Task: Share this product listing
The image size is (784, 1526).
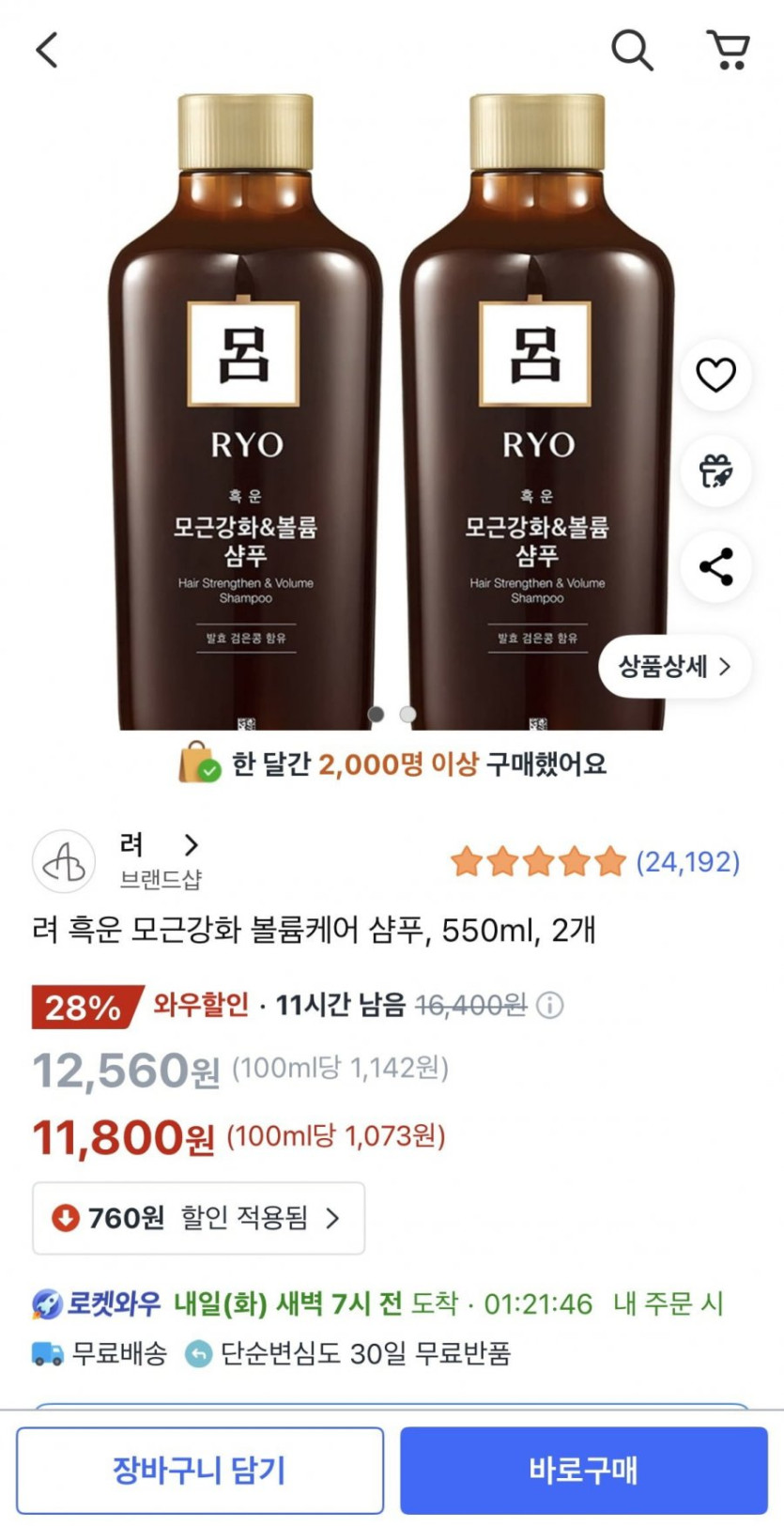Action: coord(715,566)
